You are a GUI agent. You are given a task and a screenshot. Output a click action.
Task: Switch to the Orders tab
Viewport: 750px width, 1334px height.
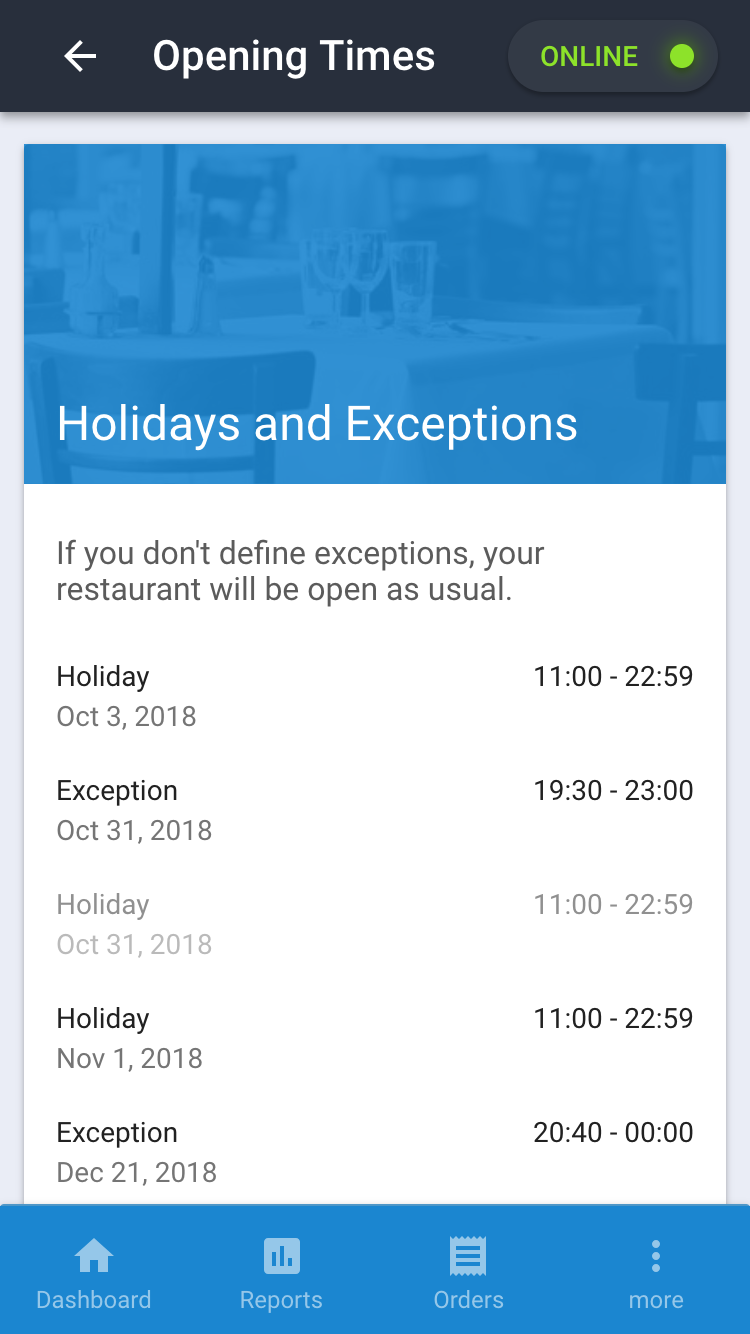(x=468, y=1270)
